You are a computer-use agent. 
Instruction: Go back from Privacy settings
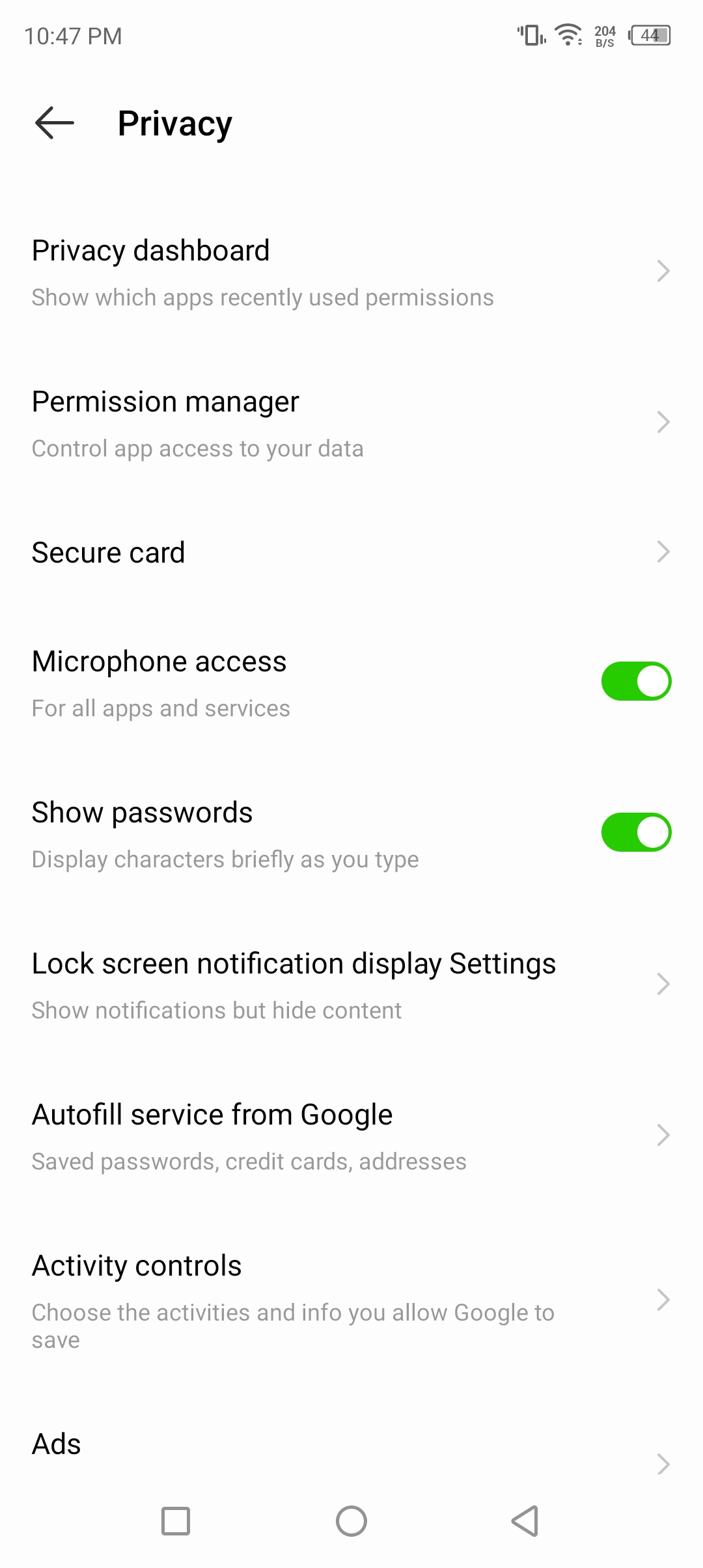pos(55,123)
